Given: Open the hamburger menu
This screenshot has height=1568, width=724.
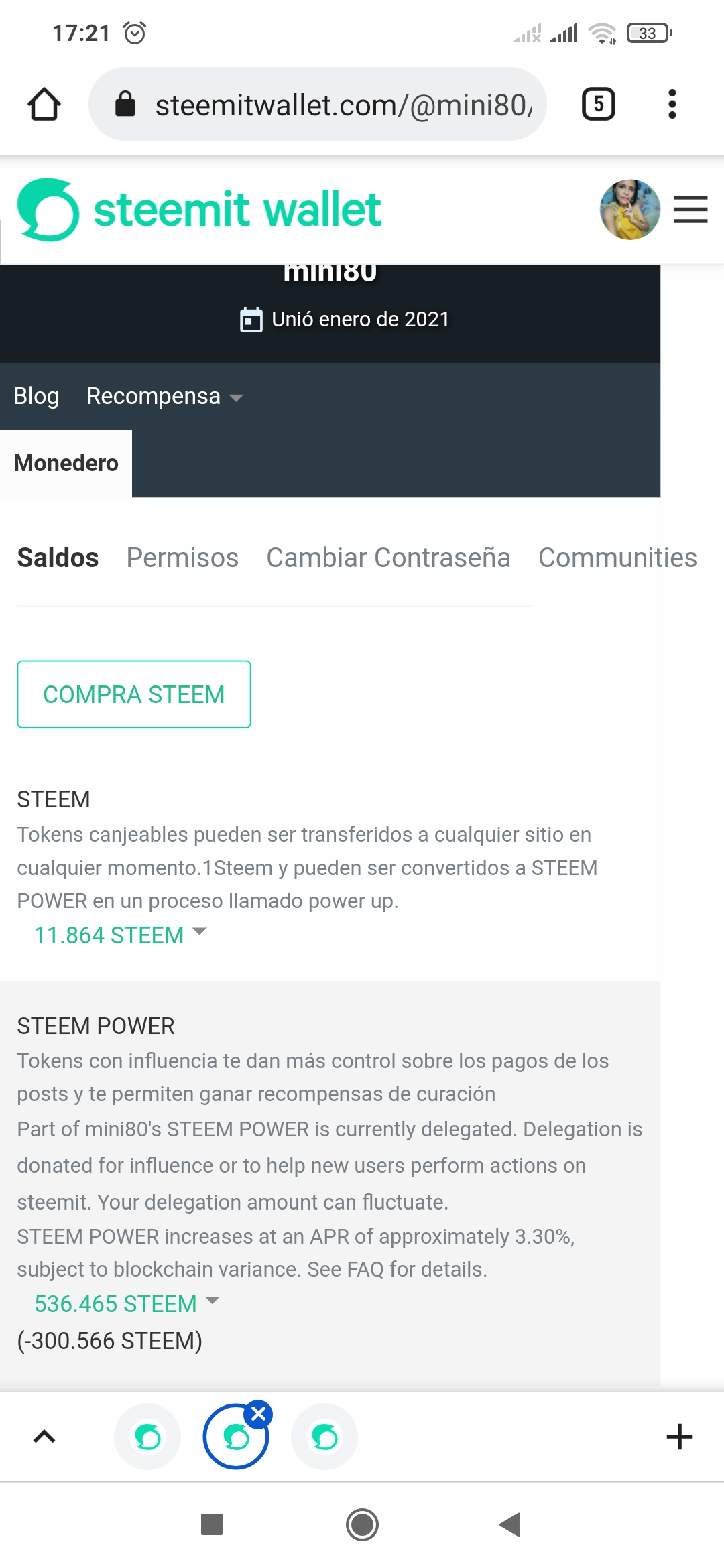Looking at the screenshot, I should 690,210.
